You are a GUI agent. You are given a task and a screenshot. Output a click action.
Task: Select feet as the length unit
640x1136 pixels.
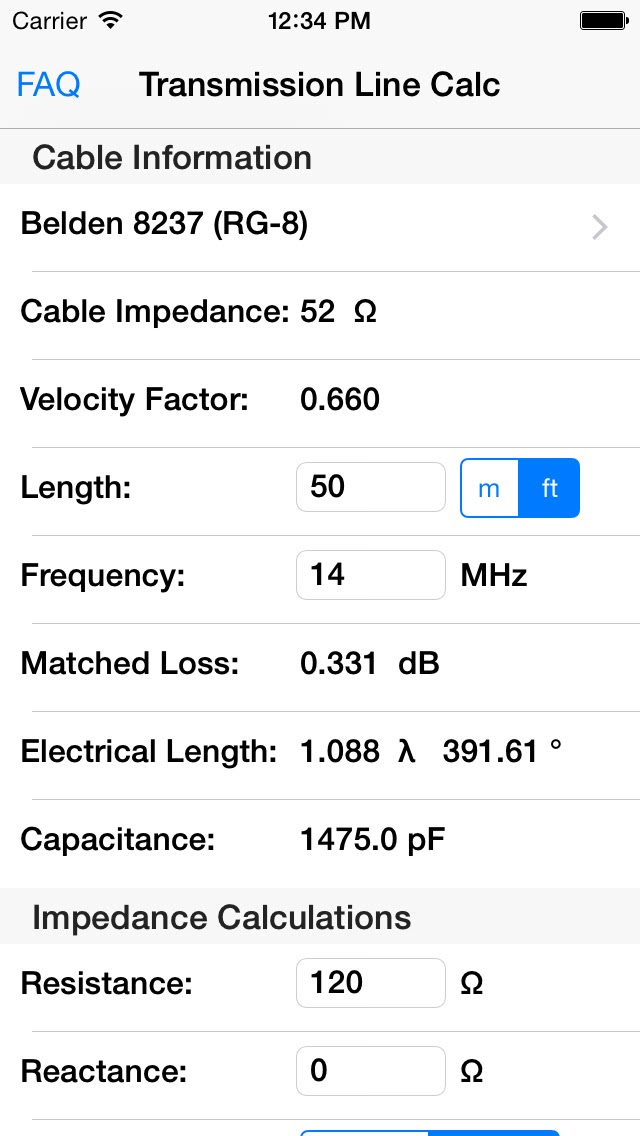(549, 489)
